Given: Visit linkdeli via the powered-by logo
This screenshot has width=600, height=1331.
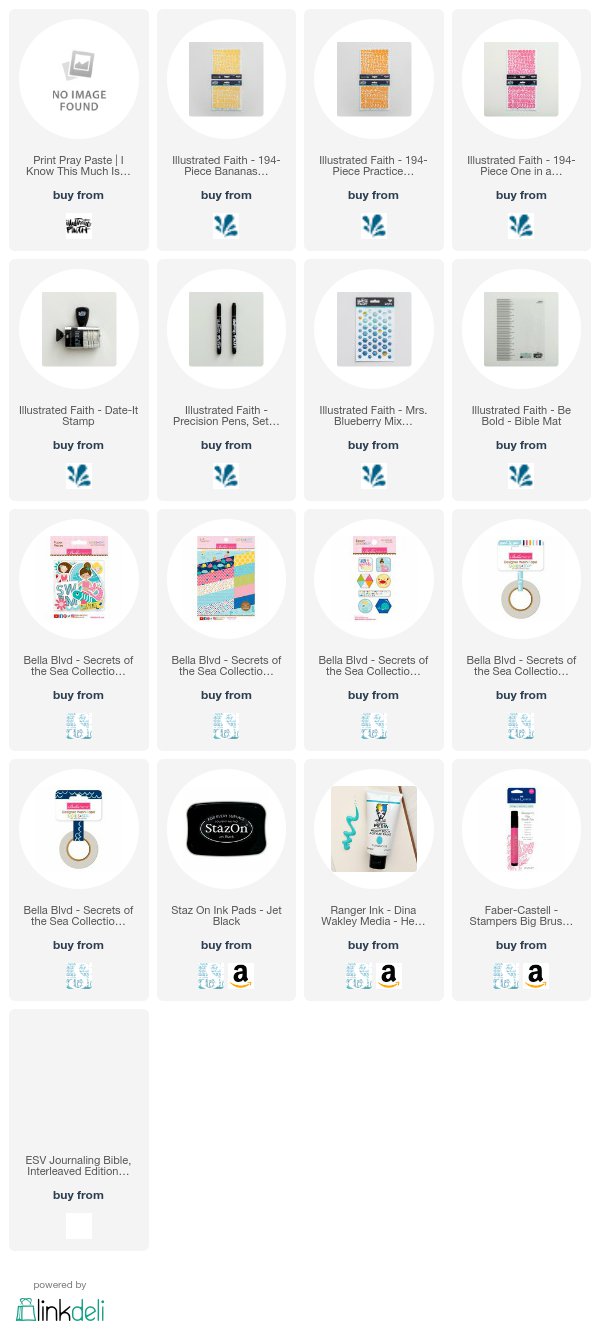Looking at the screenshot, I should click(x=60, y=1309).
